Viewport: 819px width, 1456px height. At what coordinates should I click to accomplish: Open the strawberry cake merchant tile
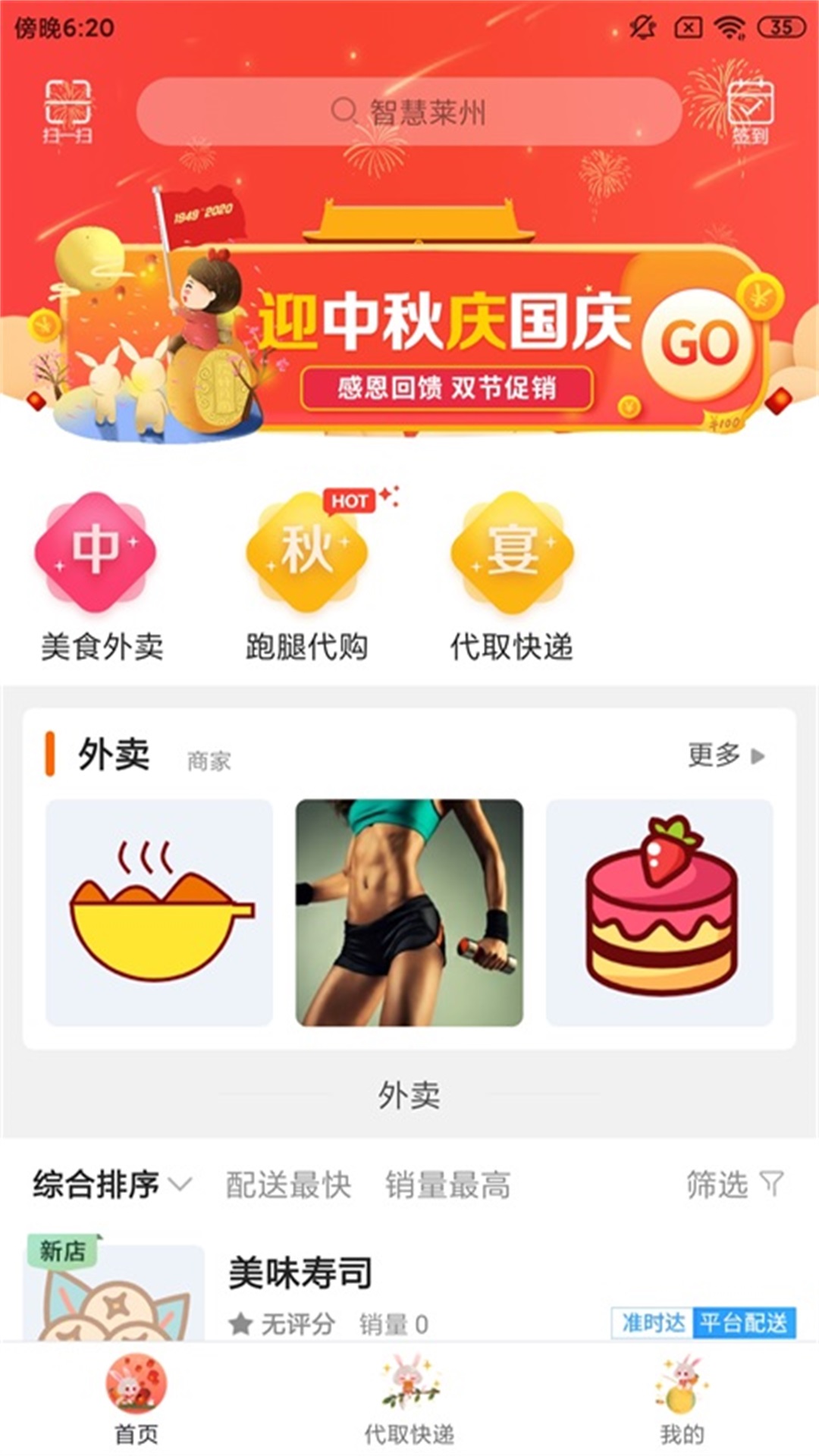(660, 912)
